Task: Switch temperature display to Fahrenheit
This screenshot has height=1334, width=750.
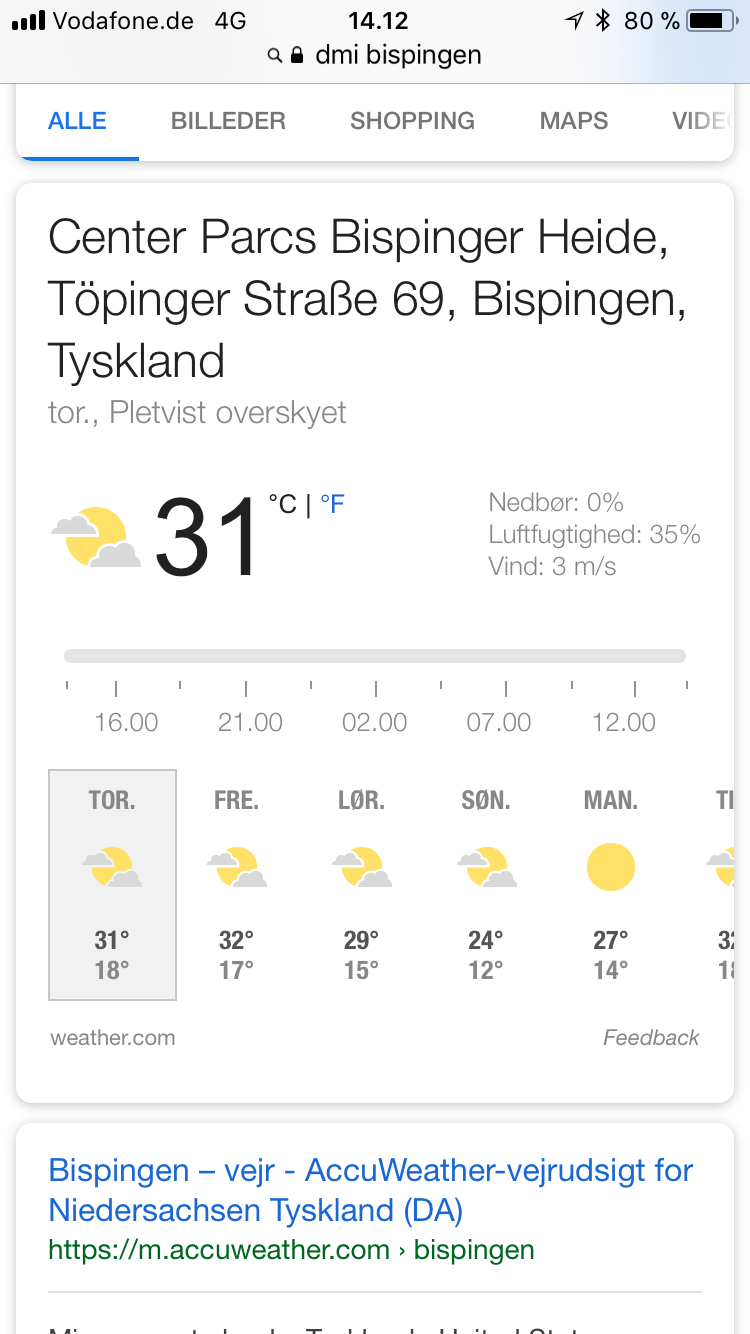Action: (x=332, y=503)
